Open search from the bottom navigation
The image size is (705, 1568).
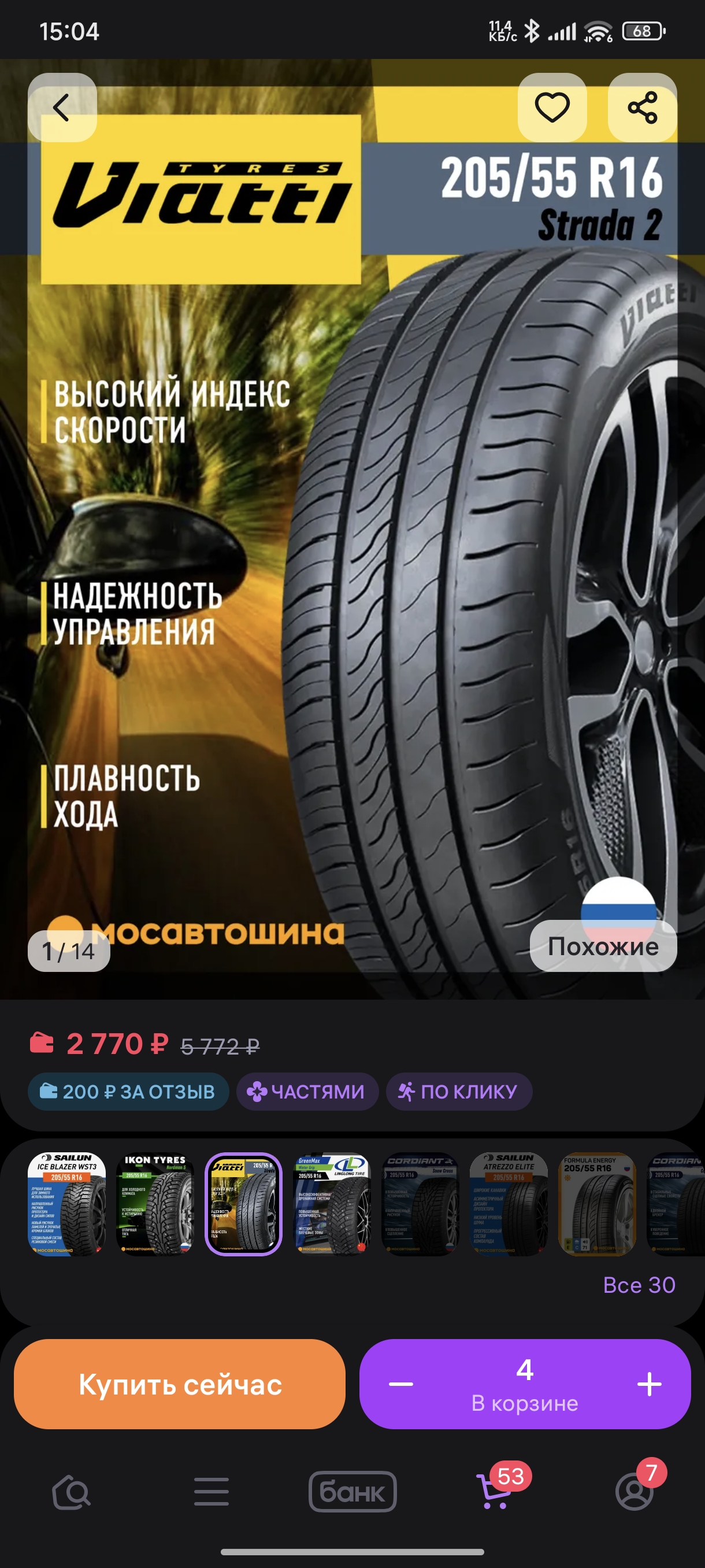pos(70,1492)
